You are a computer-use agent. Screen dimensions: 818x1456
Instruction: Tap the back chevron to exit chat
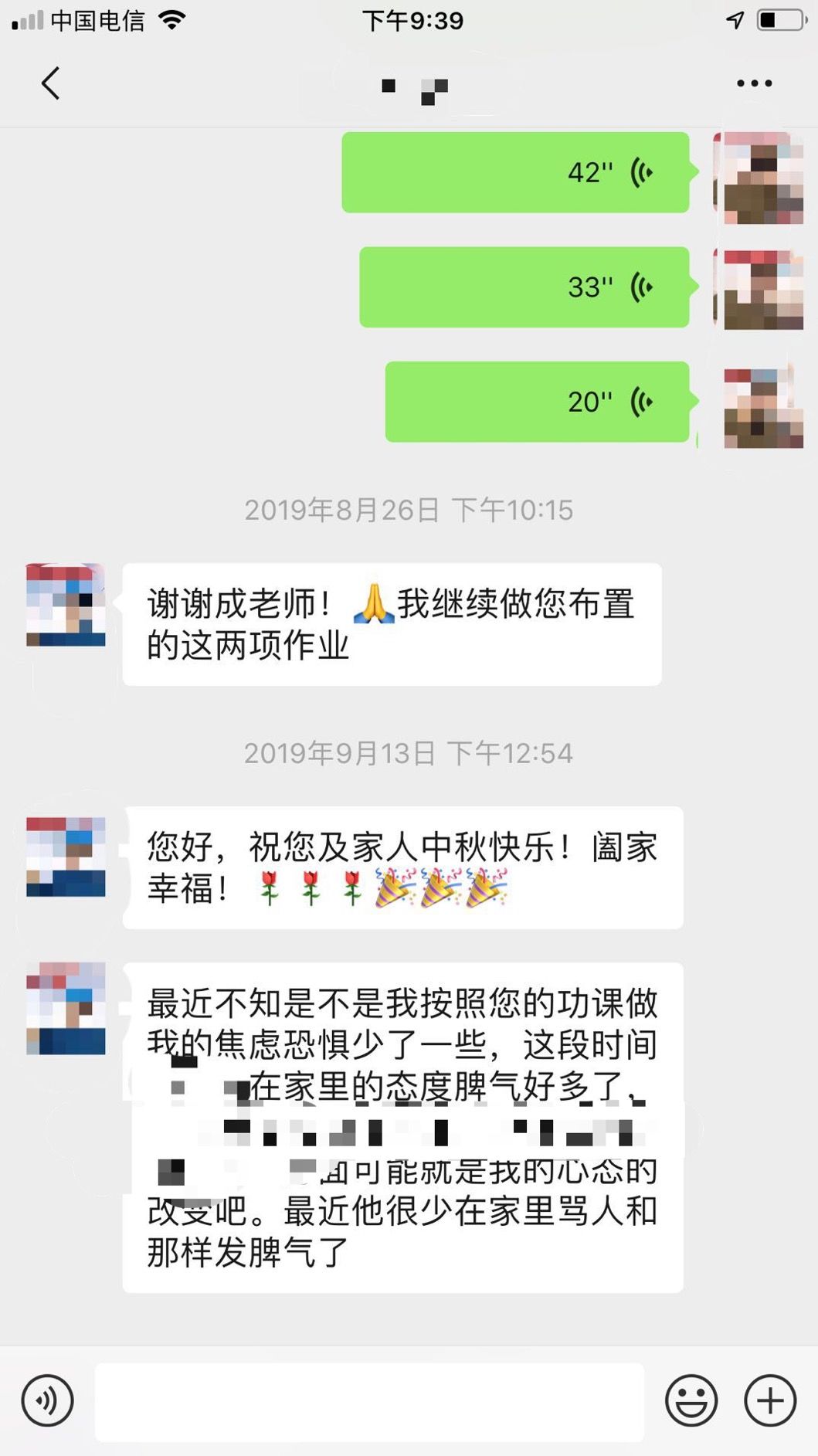(x=51, y=83)
